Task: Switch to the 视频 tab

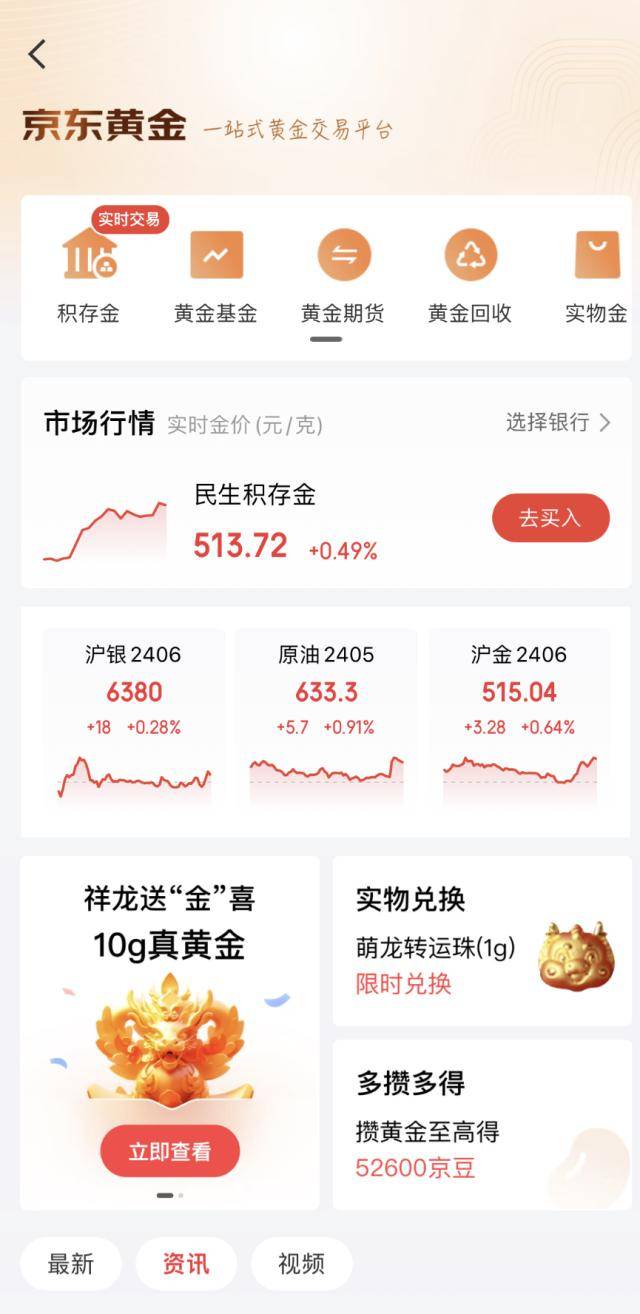Action: pos(301,1263)
